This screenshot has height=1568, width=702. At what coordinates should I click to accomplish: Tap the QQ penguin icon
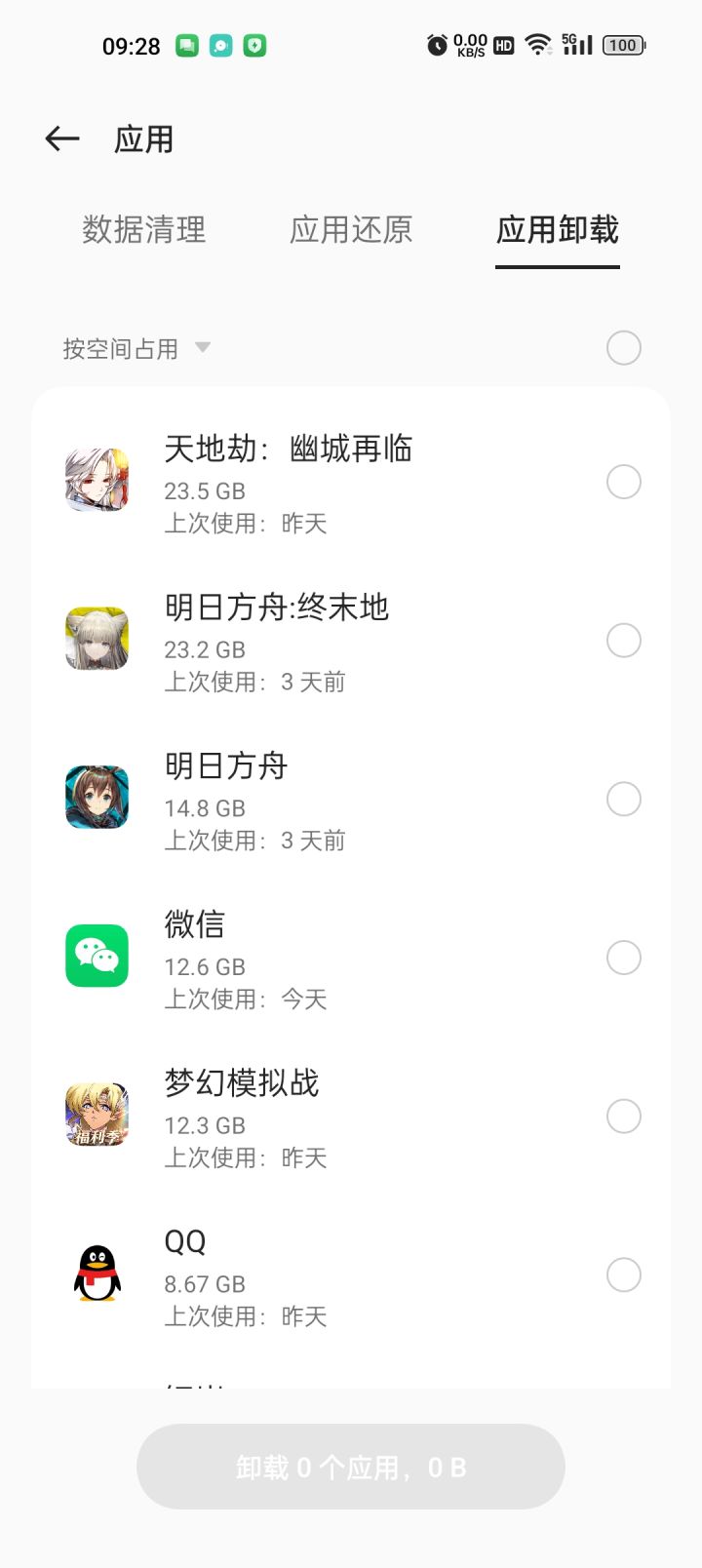[97, 1274]
